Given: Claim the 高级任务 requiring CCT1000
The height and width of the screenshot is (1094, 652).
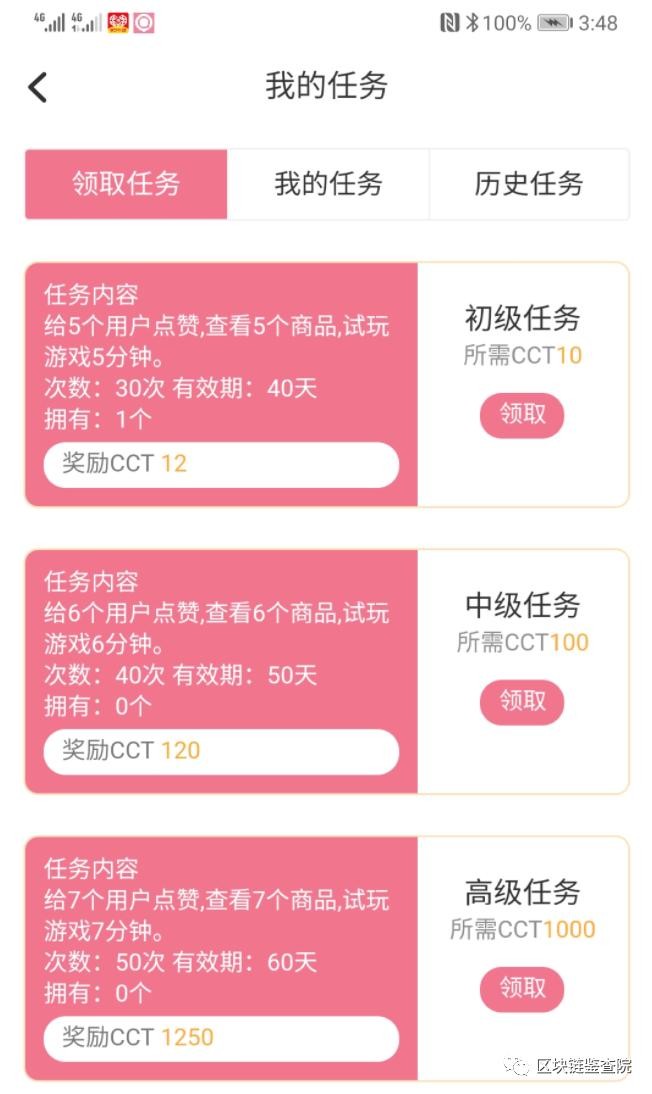Looking at the screenshot, I should pos(522,989).
